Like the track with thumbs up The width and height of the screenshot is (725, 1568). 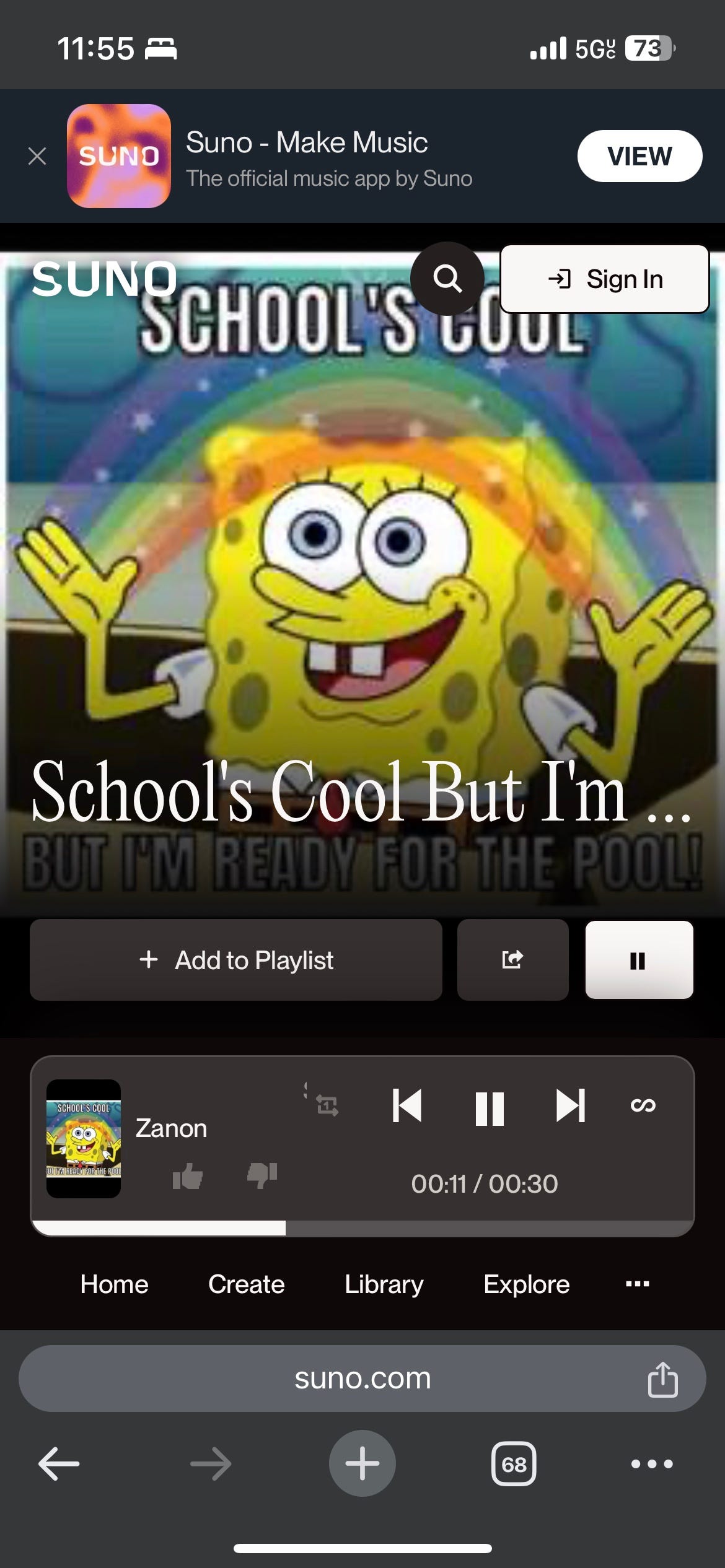[x=188, y=1175]
